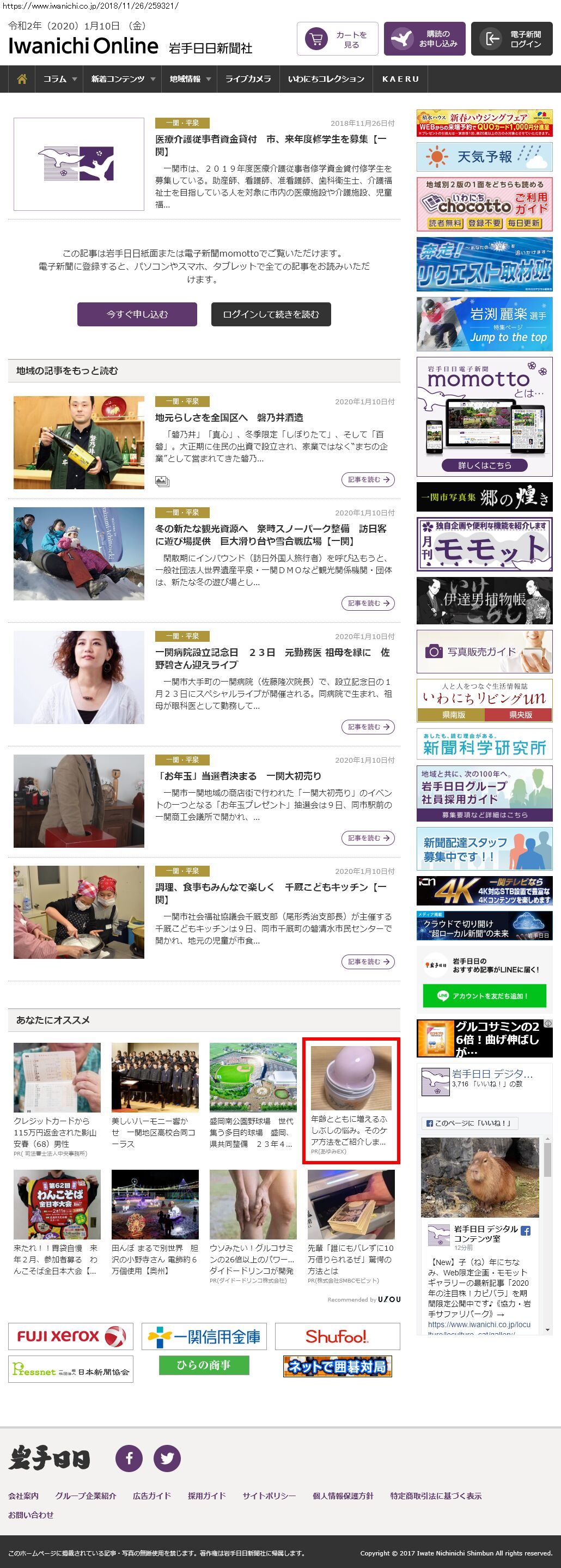Open the Twitter icon in footer
The image size is (561, 1568).
(167, 1458)
